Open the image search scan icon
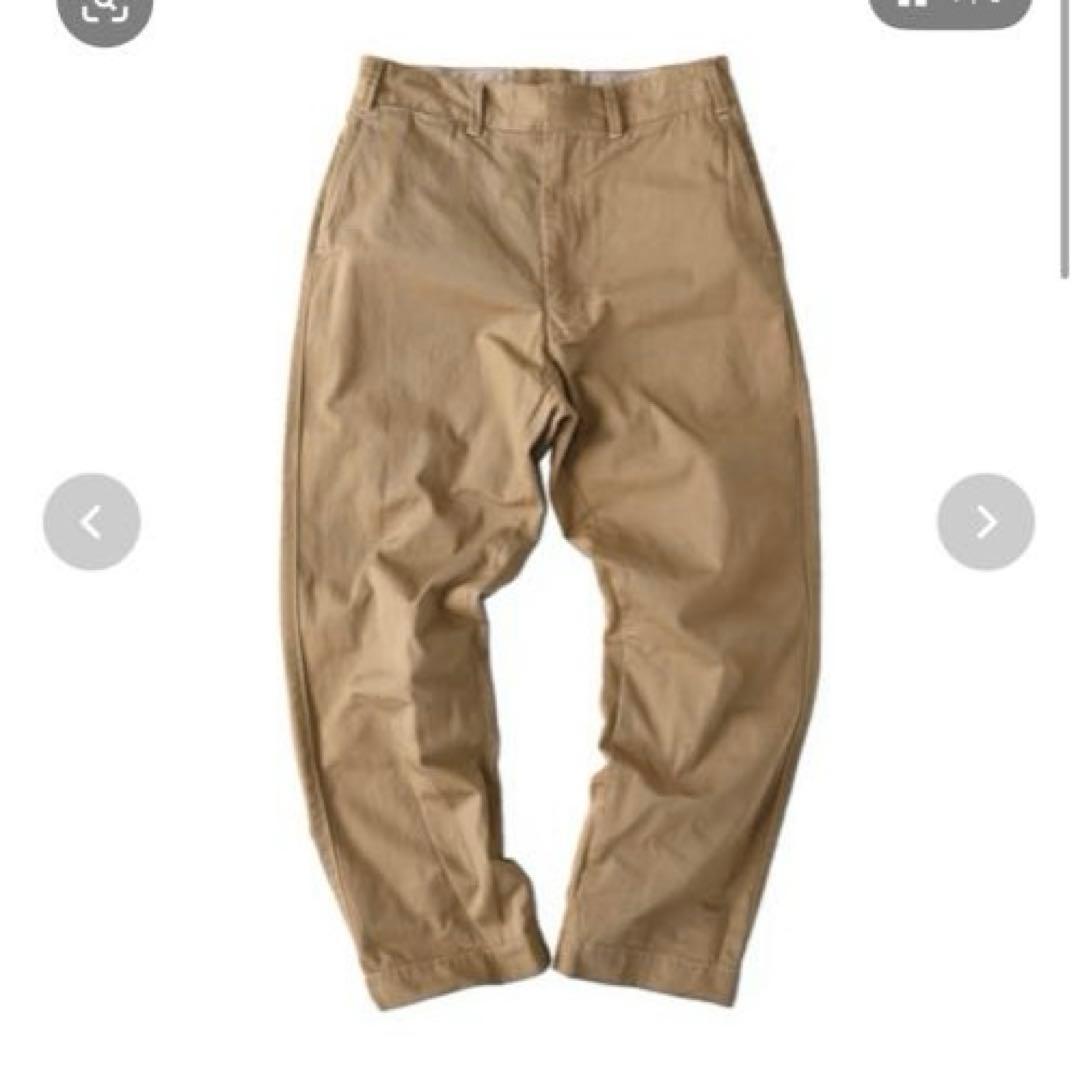Screen dimensions: 1080x1080 [x=105, y=12]
